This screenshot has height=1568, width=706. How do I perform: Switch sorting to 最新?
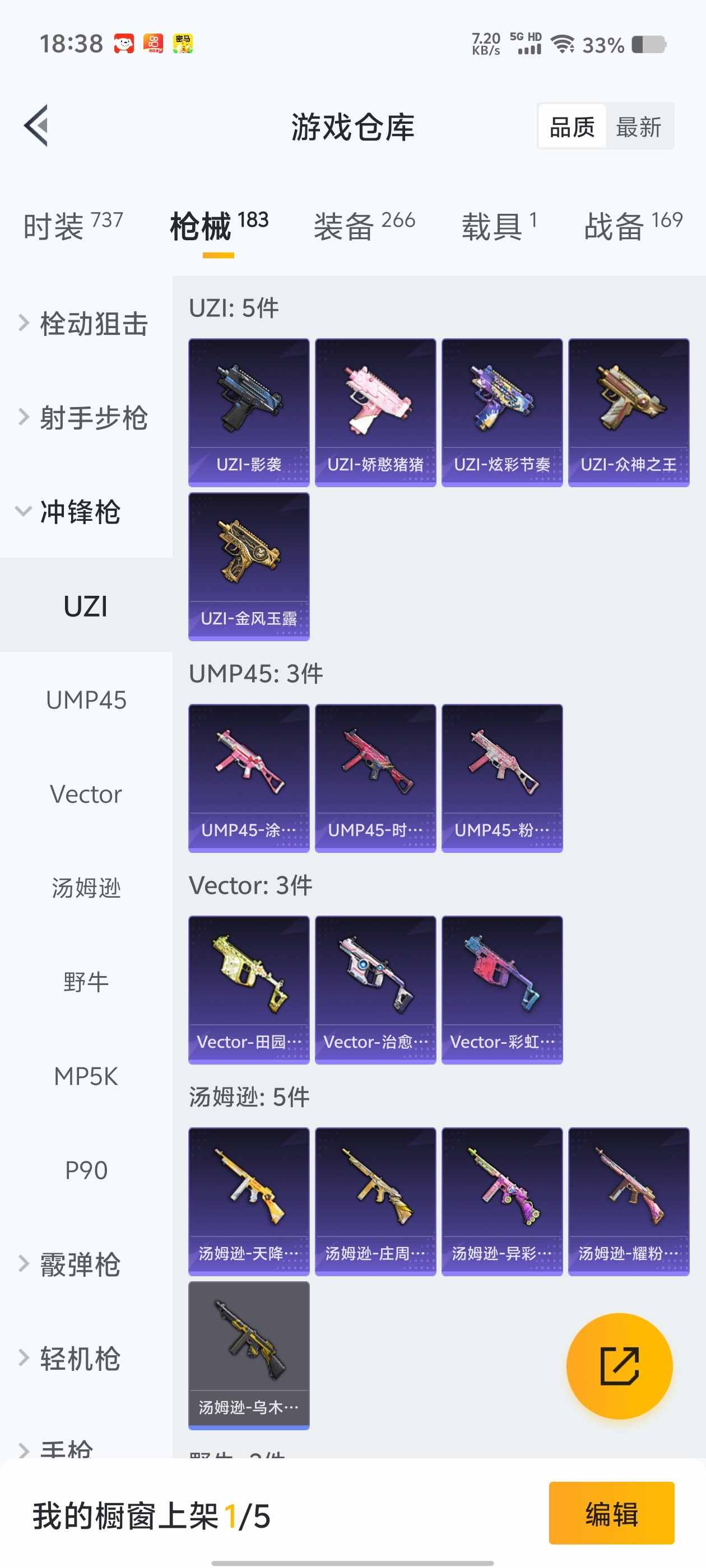click(x=638, y=127)
